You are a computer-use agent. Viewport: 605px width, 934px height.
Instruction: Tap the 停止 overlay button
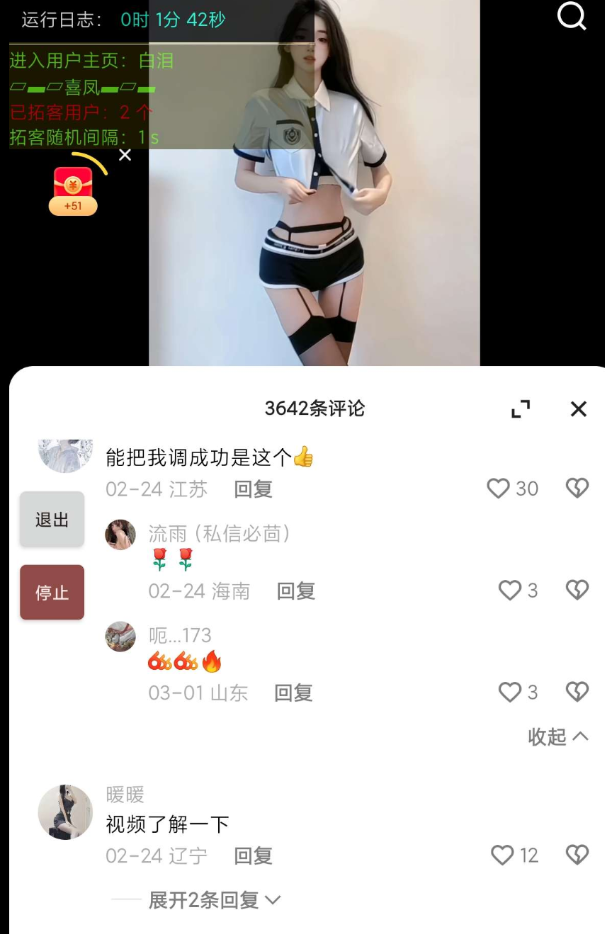click(x=52, y=592)
